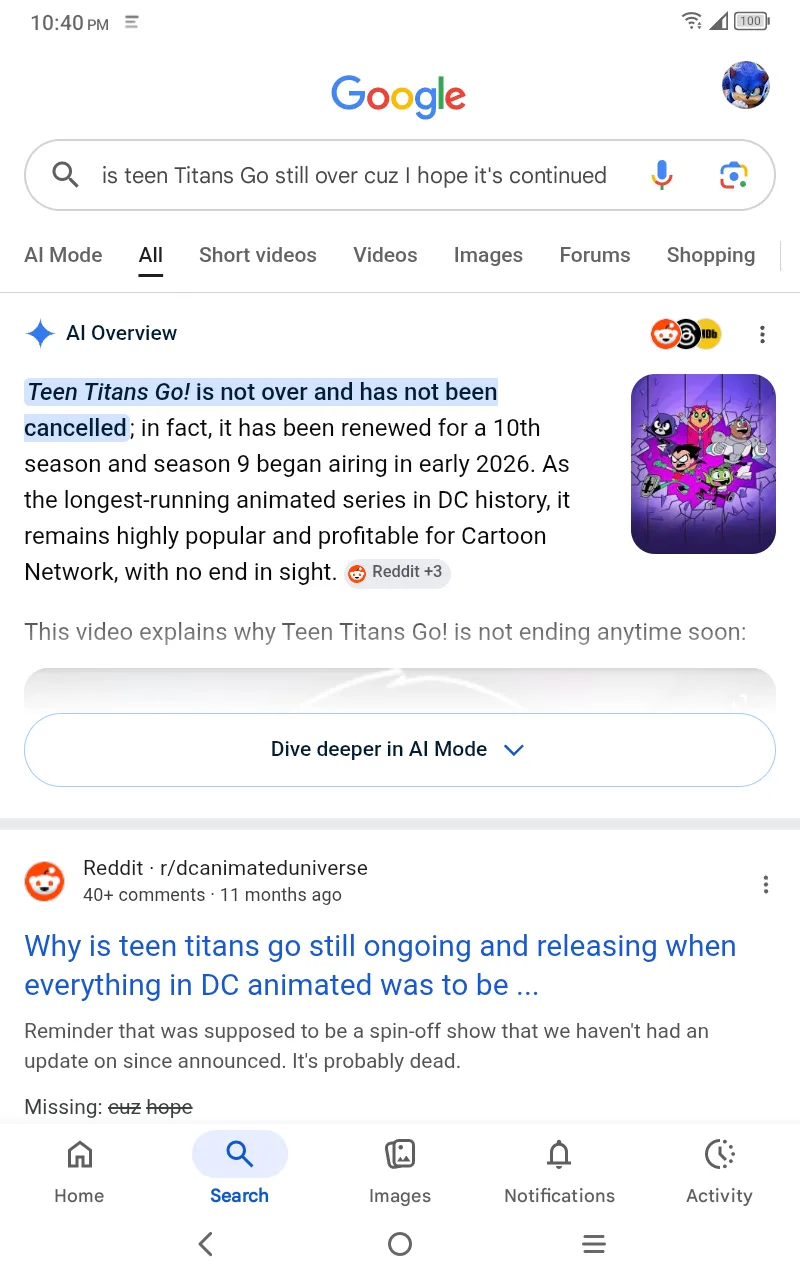Open the Teen Titans Go! image thumbnail

coord(703,464)
